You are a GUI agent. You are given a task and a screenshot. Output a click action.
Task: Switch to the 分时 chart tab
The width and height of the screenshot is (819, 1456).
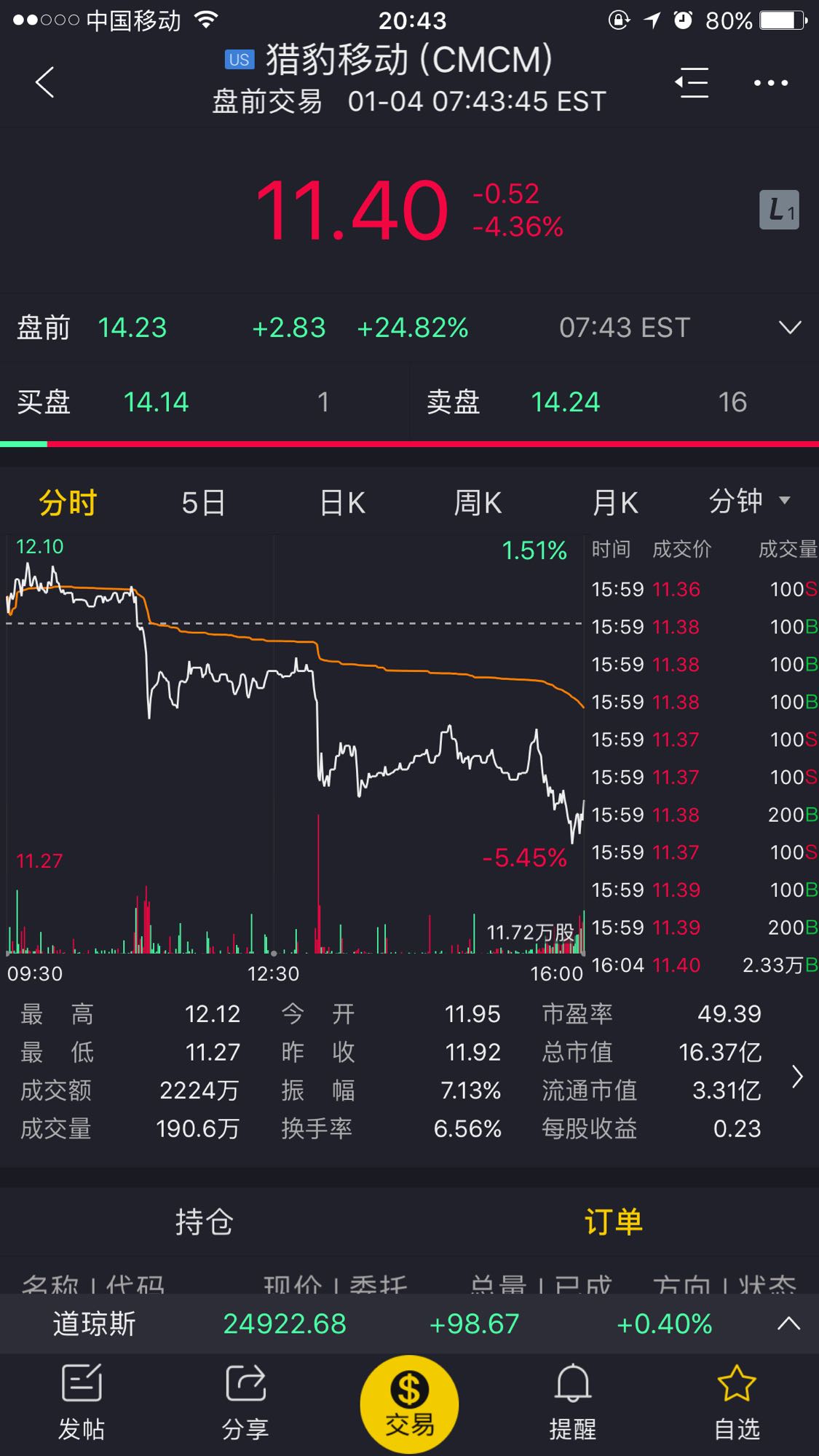pyautogui.click(x=68, y=502)
